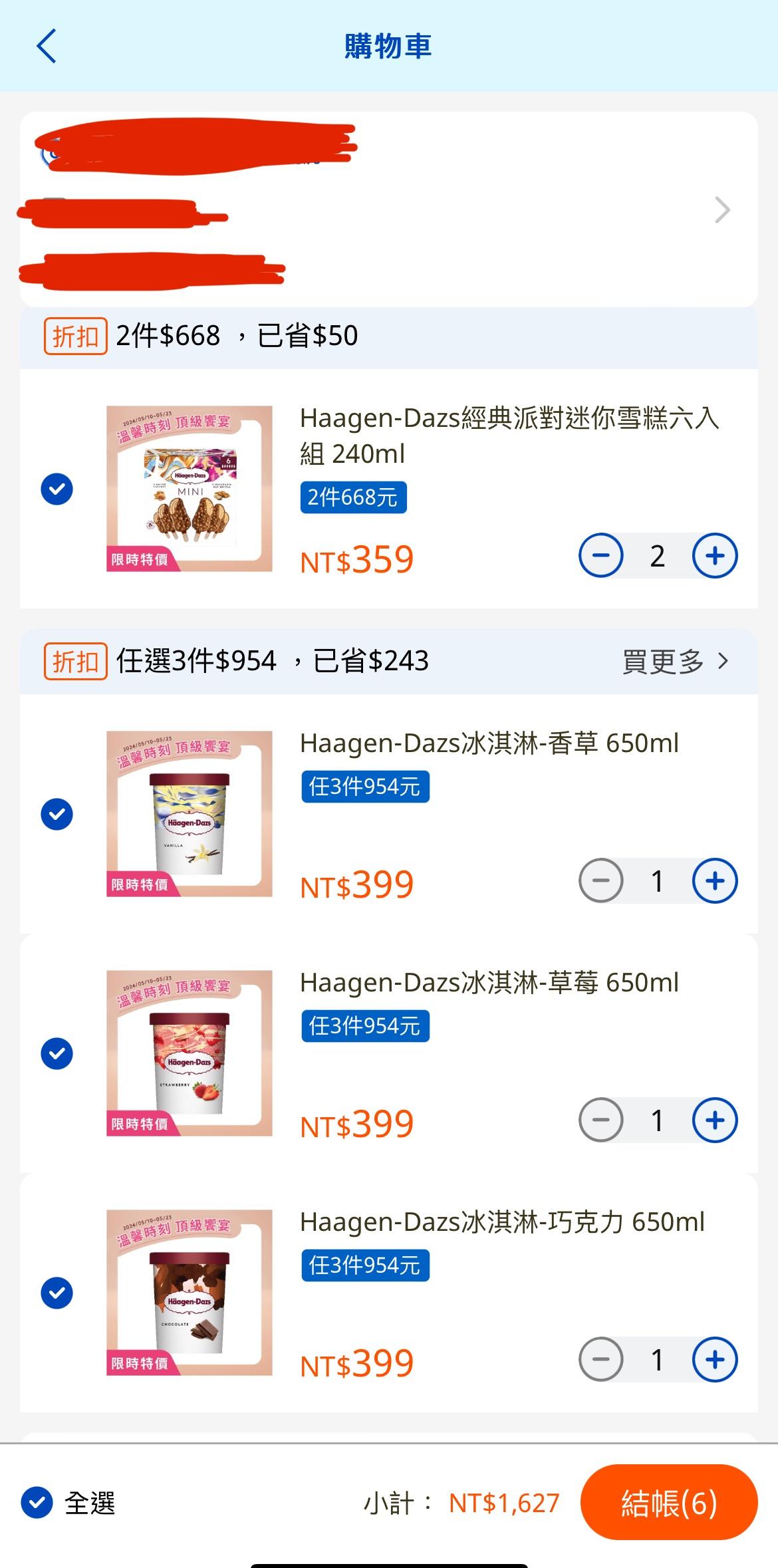This screenshot has width=778, height=1568.
Task: Deselect the strawberry 草莓 650ml ice cream
Action: 57,1054
